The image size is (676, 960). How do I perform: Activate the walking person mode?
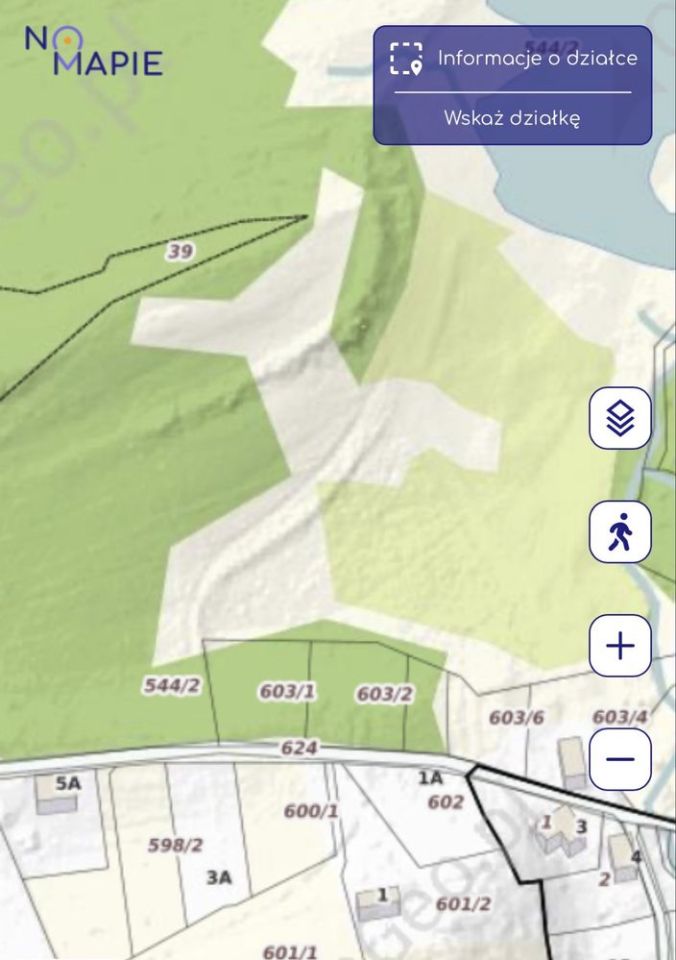620,532
